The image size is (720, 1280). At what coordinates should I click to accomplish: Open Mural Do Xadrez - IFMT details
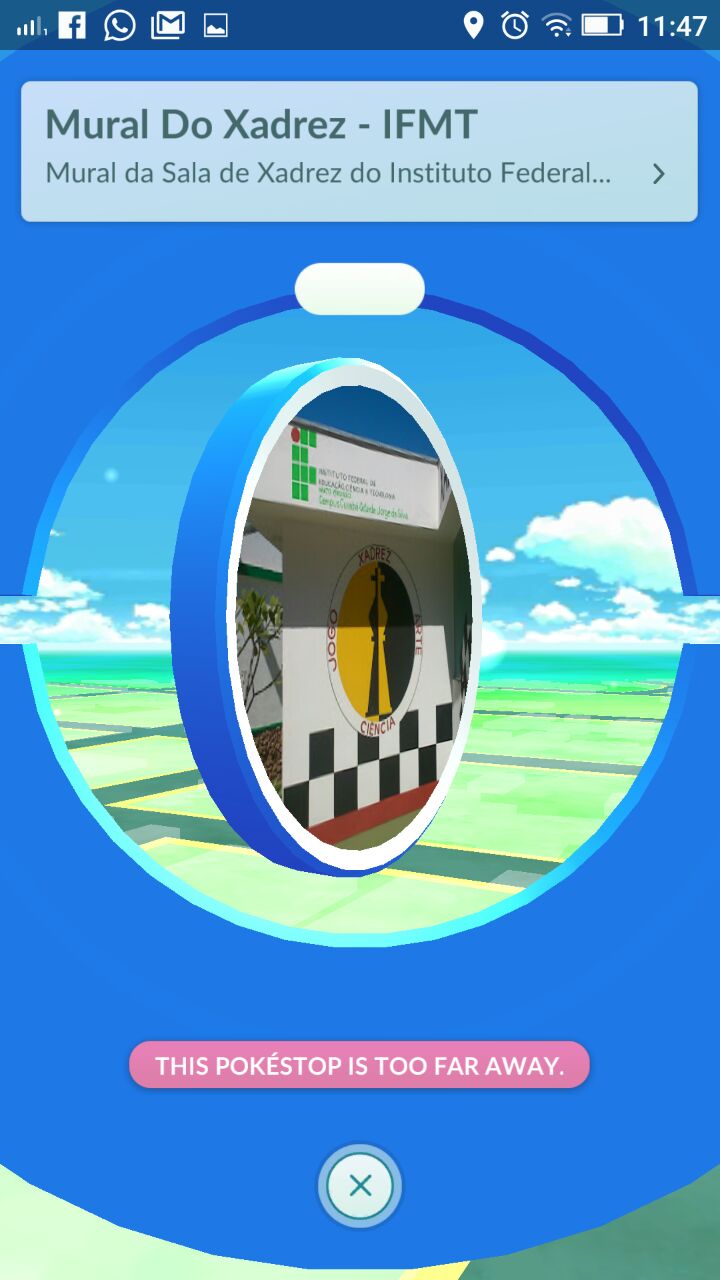point(359,151)
